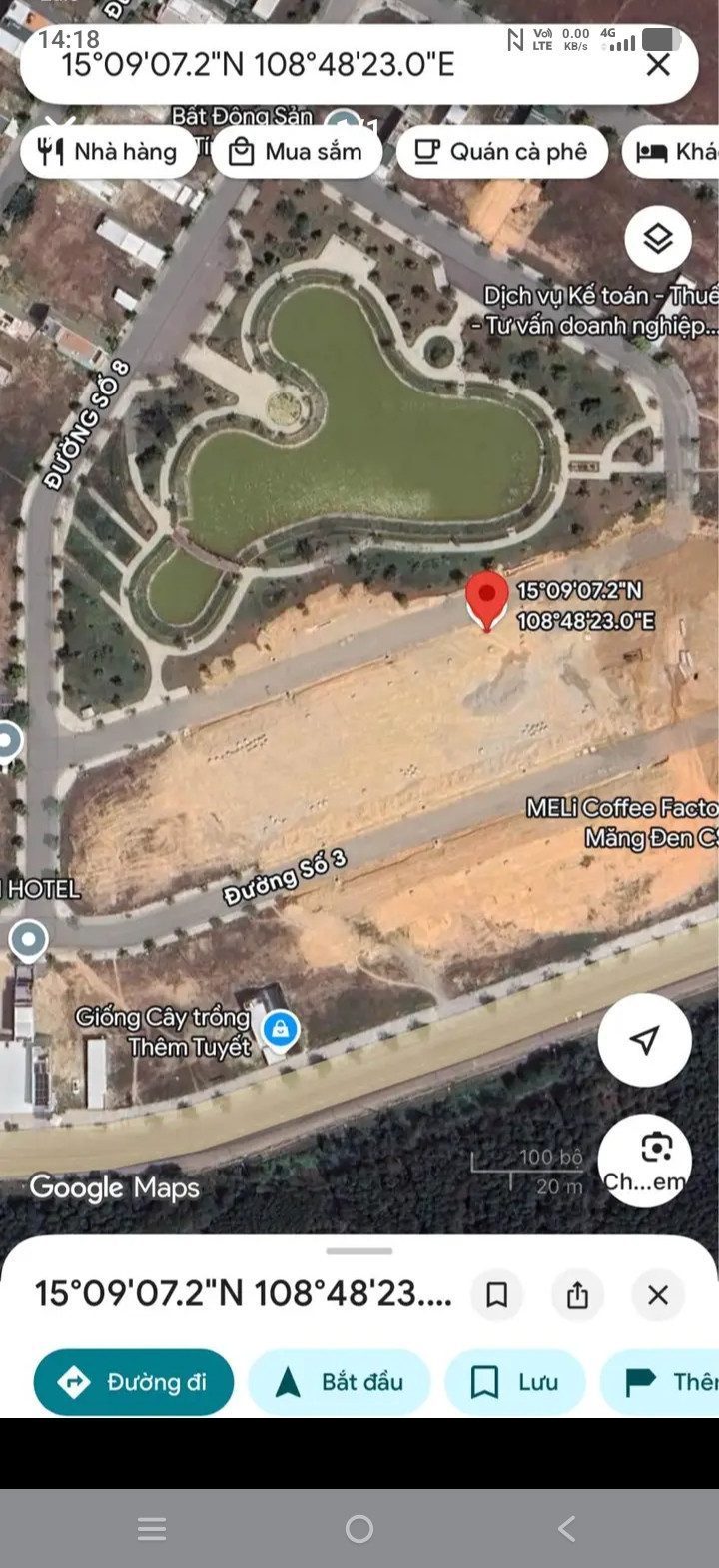Viewport: 719px width, 1568px height.
Task: Filter by Mua sắm chip
Action: tap(298, 152)
